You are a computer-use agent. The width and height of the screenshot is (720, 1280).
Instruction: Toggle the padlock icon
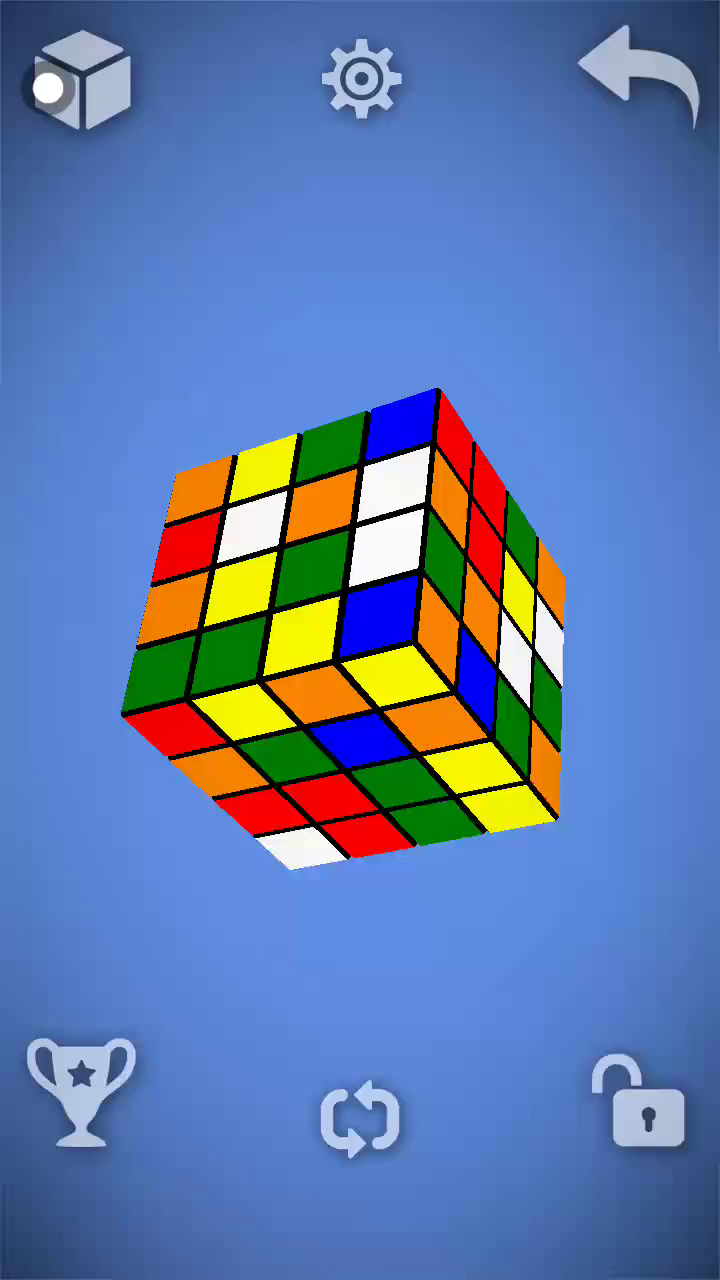[x=640, y=1102]
